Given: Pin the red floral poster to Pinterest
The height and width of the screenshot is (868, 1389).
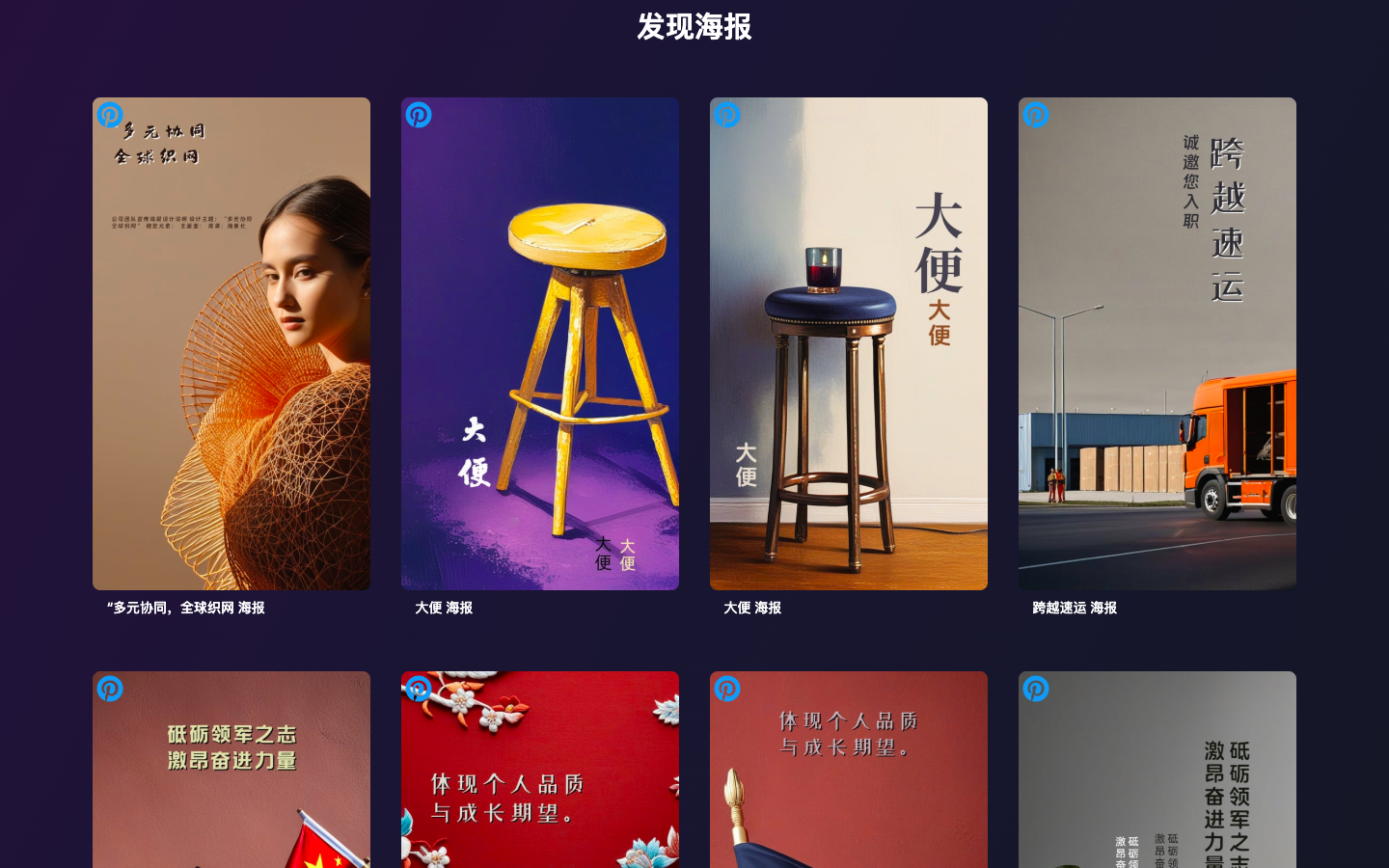Looking at the screenshot, I should pyautogui.click(x=419, y=689).
